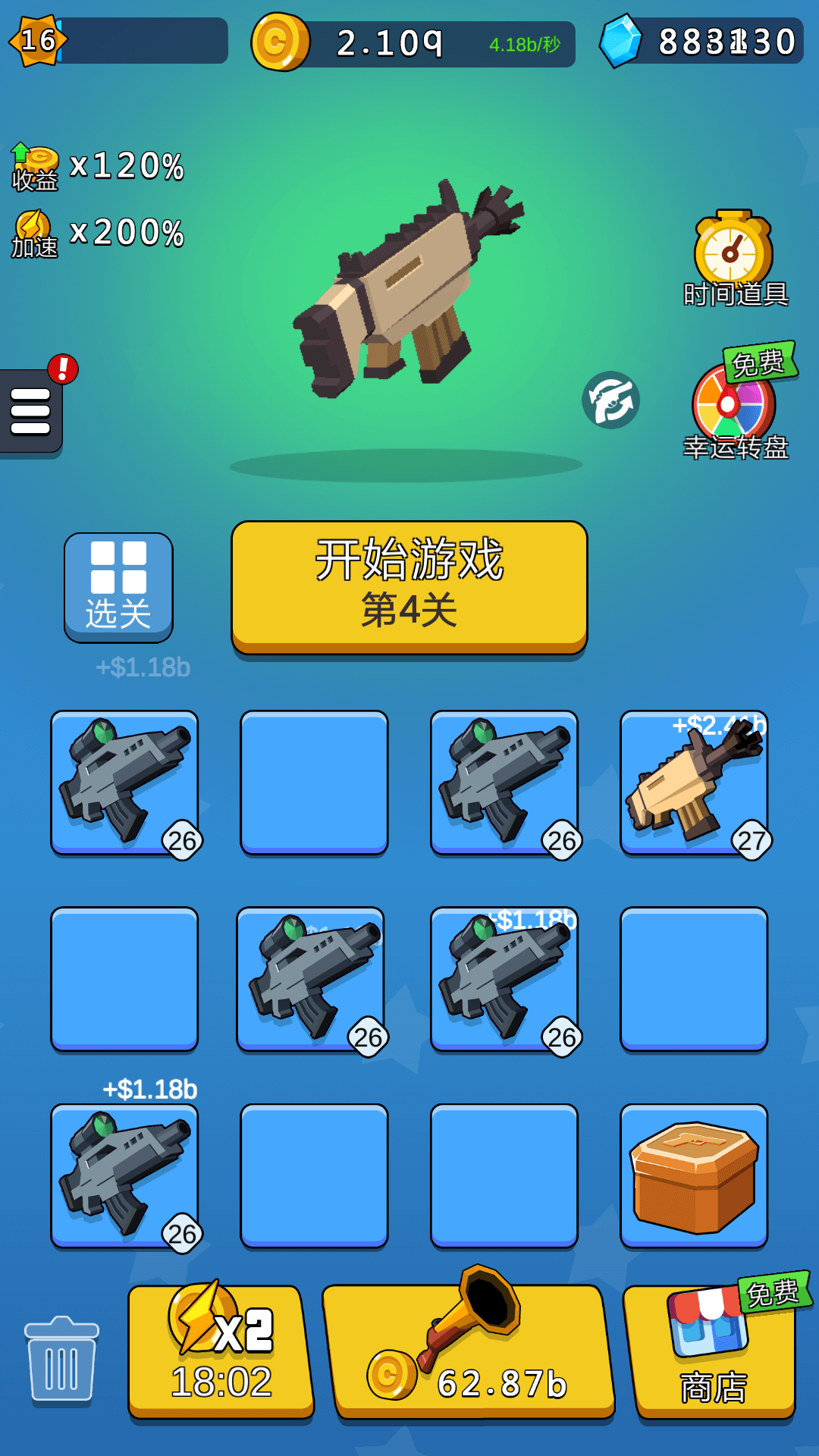Open the 选关 level select

(x=118, y=588)
